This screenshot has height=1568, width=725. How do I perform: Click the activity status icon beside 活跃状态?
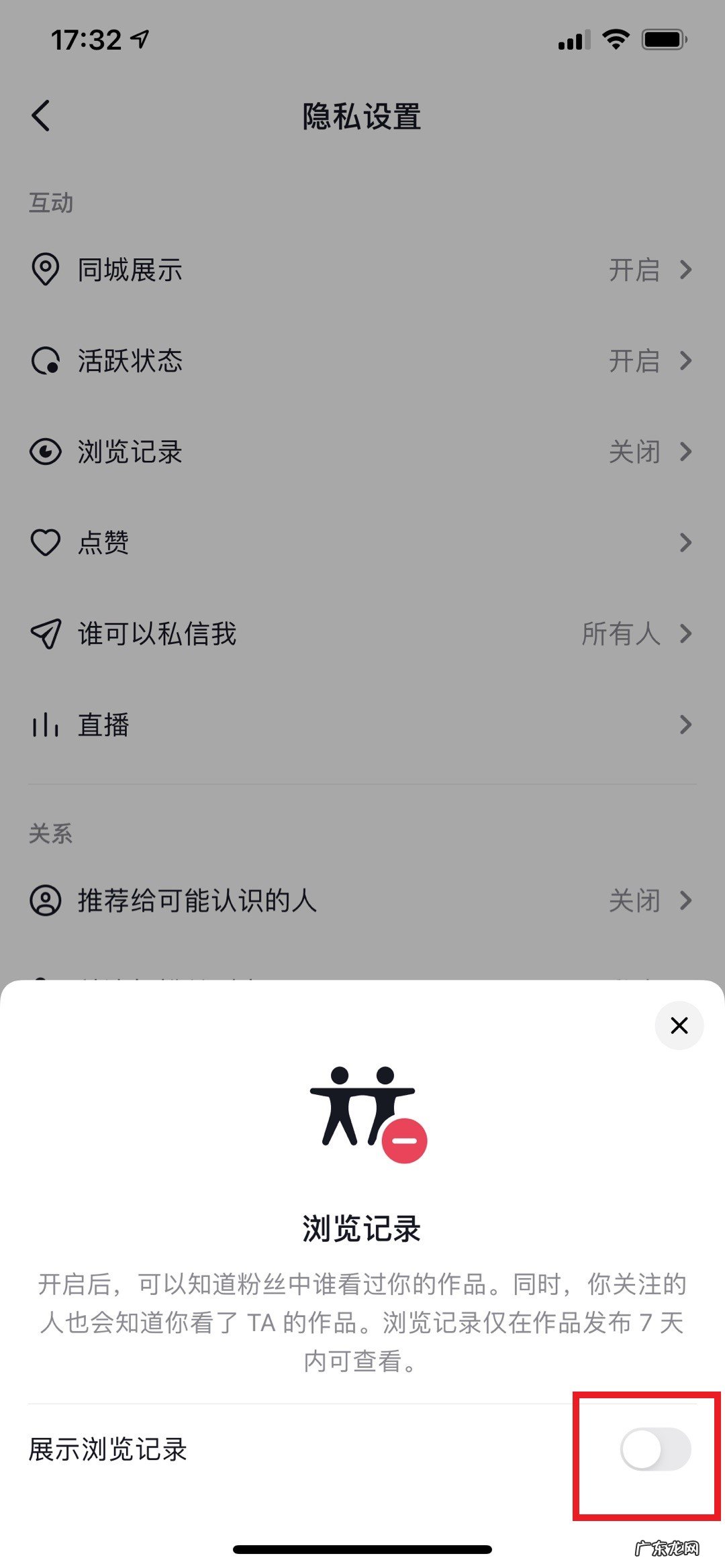tap(45, 361)
